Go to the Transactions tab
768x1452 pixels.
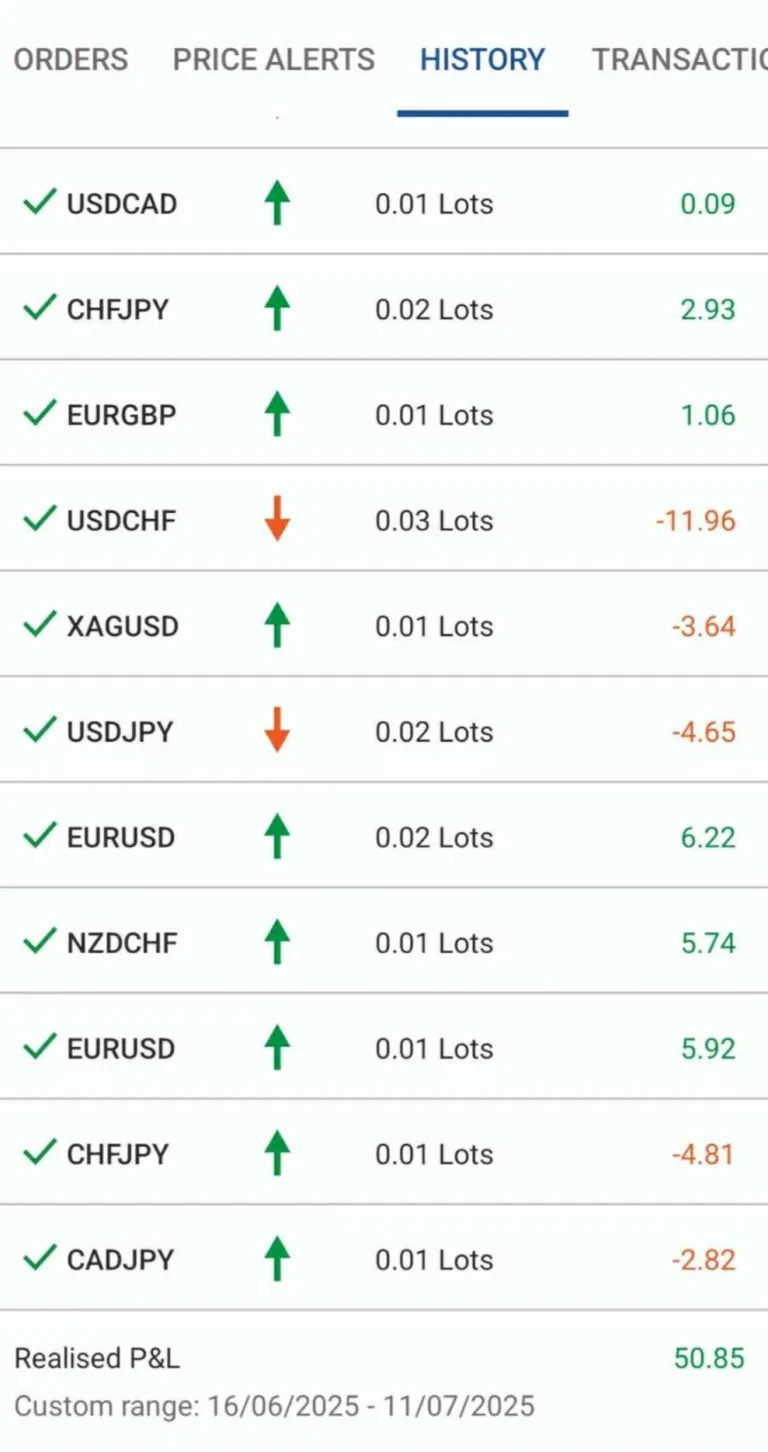pyautogui.click(x=680, y=60)
